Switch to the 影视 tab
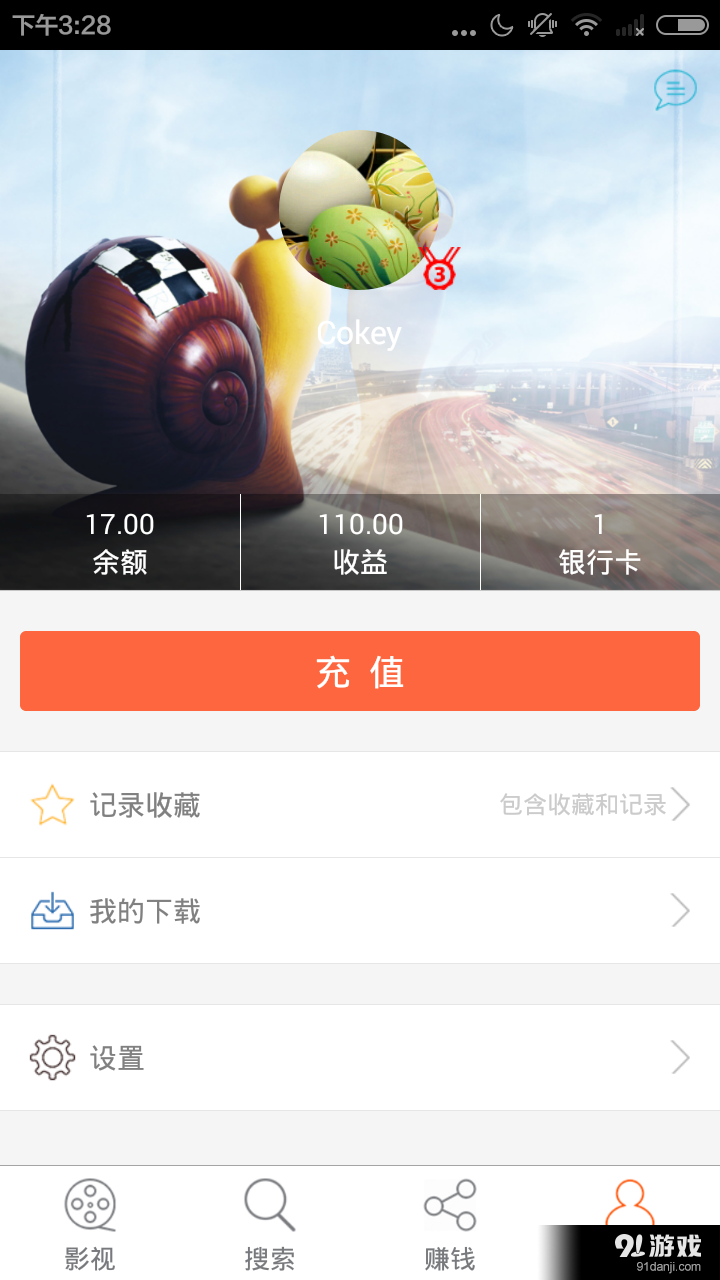This screenshot has height=1280, width=720. tap(90, 1222)
